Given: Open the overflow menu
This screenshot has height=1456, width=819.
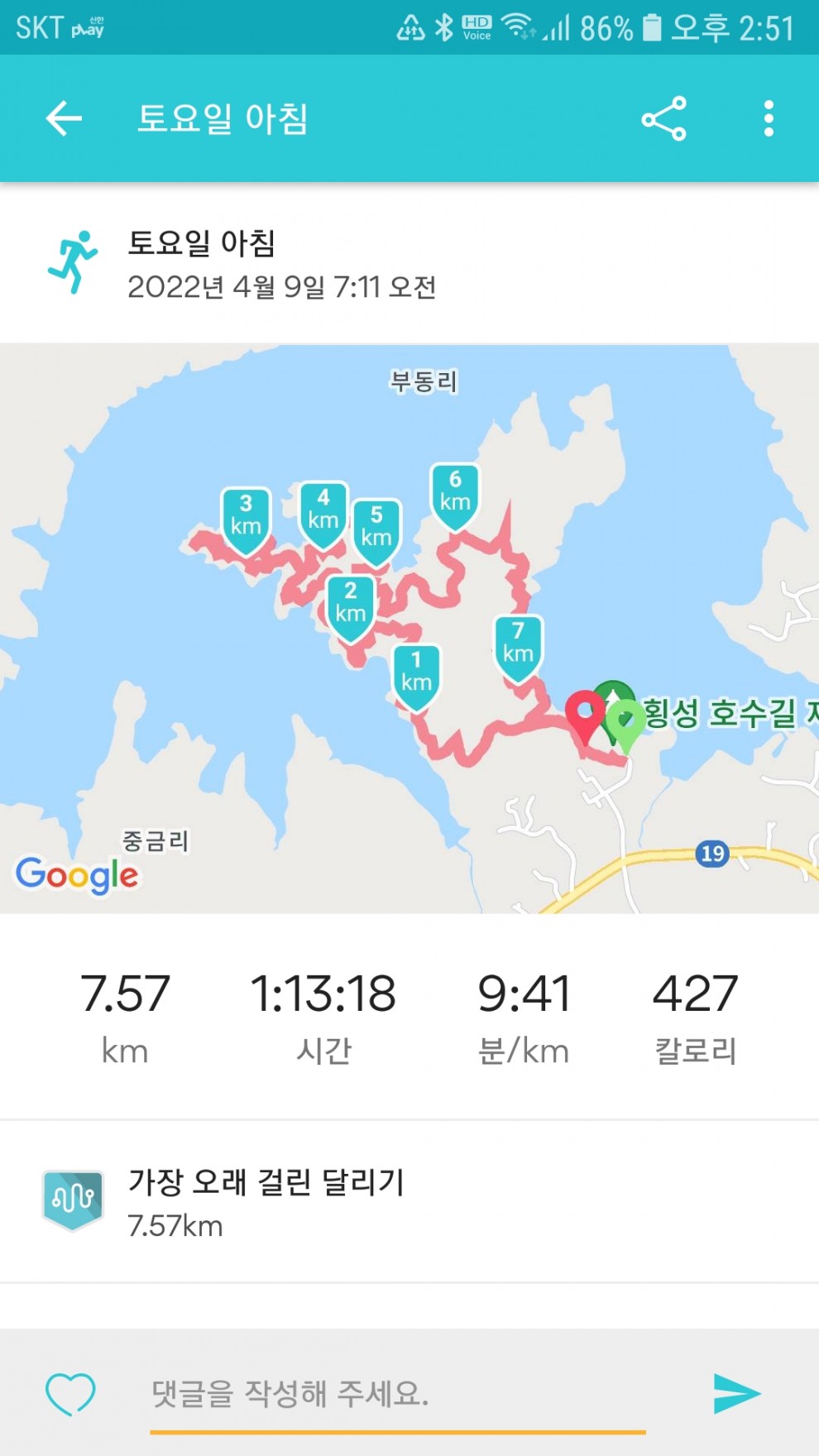Looking at the screenshot, I should tap(769, 119).
